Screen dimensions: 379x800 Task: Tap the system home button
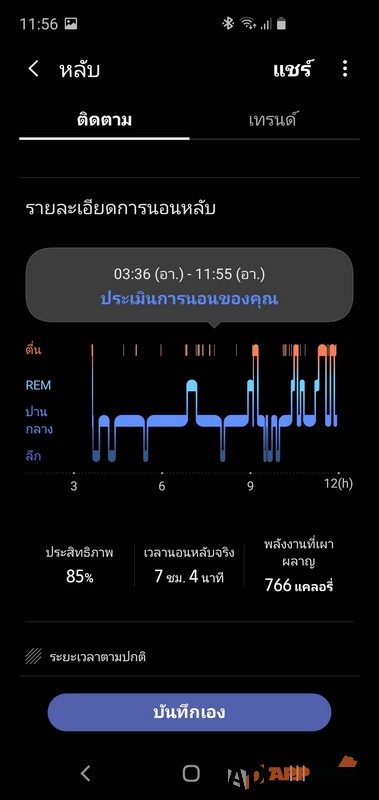[191, 773]
